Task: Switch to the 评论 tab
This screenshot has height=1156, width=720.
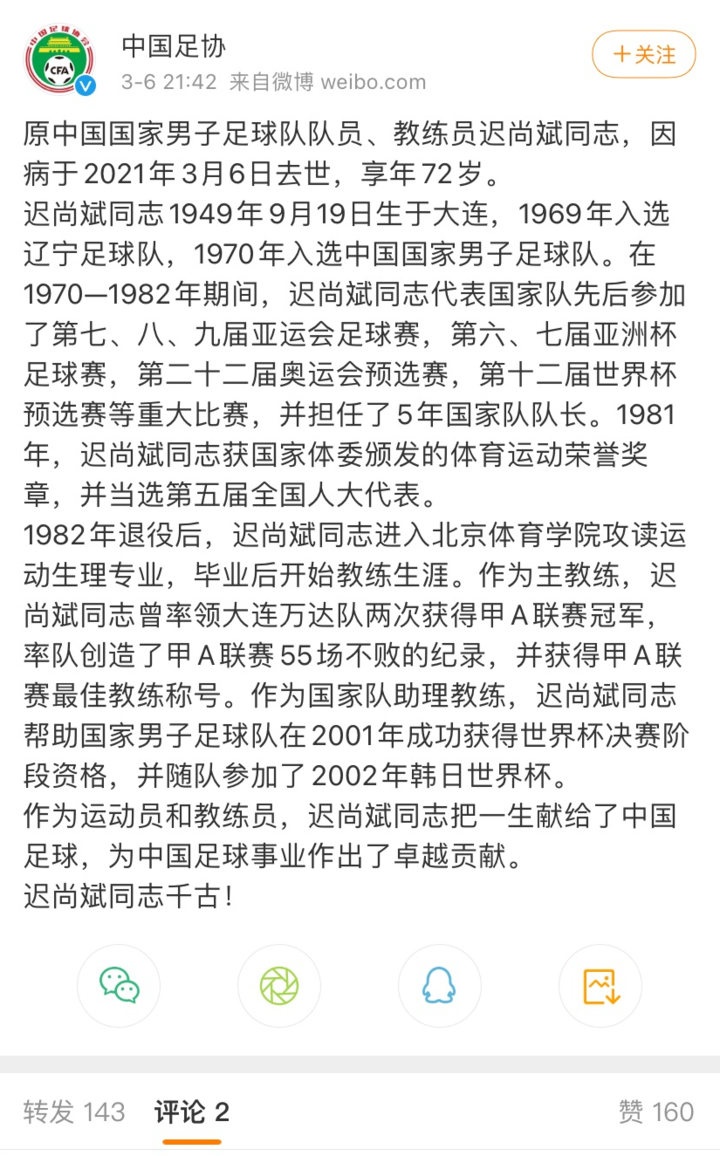Action: (x=192, y=1111)
